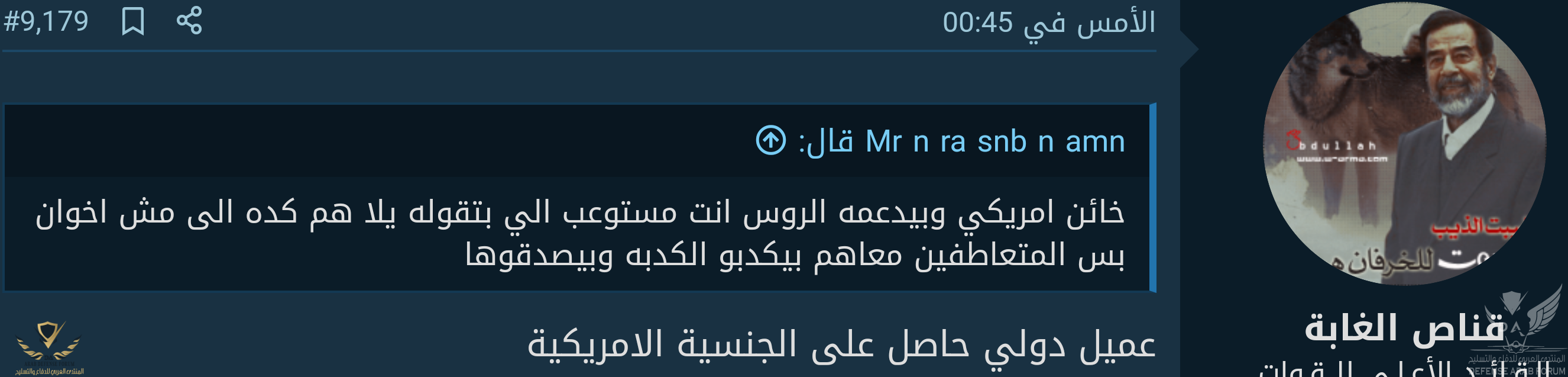Open the post timestamp الأمس في 00:45
Screen dimensions: 1568x377
click(x=1048, y=23)
